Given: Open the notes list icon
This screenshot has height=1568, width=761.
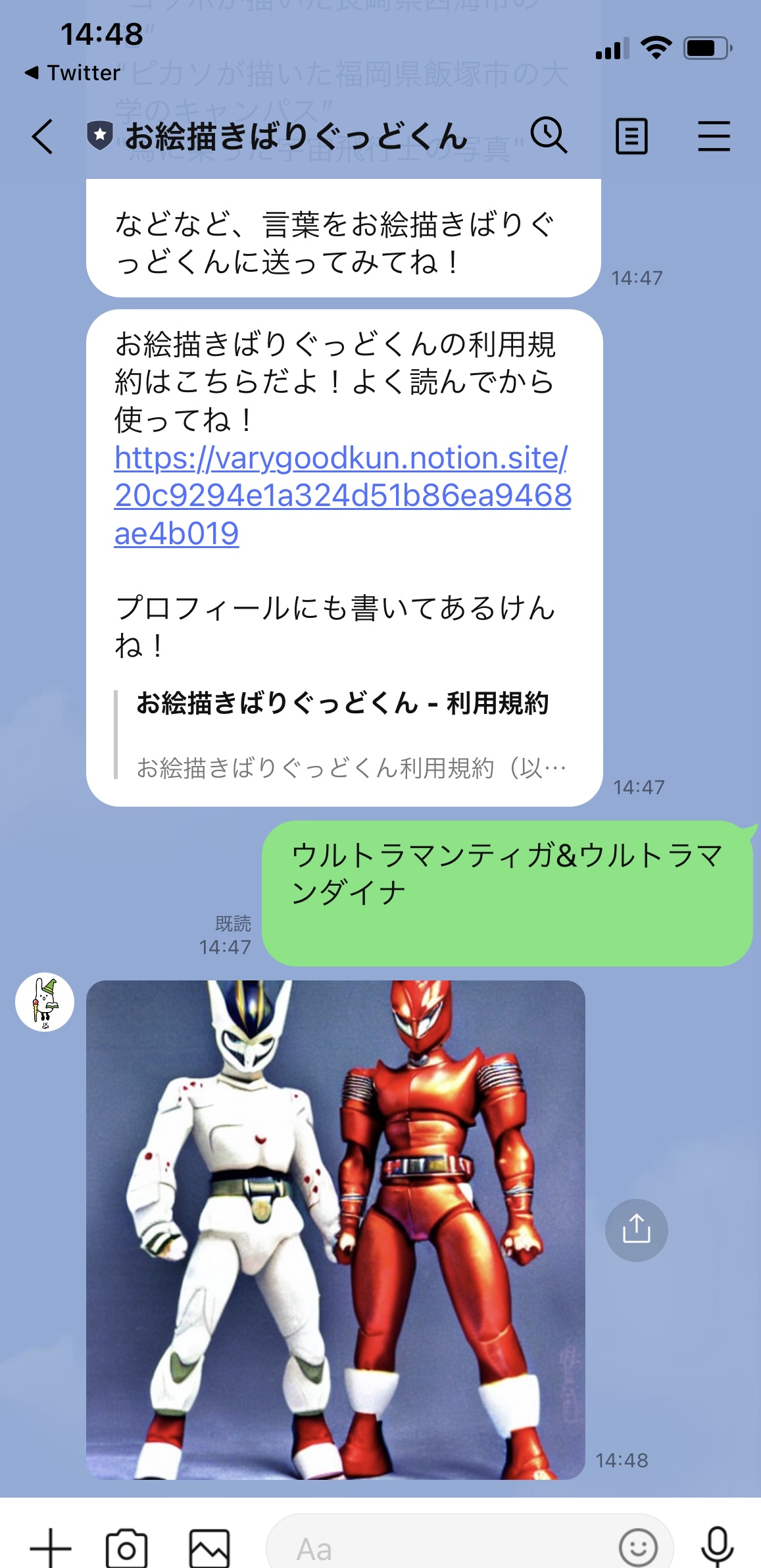Looking at the screenshot, I should tap(631, 137).
